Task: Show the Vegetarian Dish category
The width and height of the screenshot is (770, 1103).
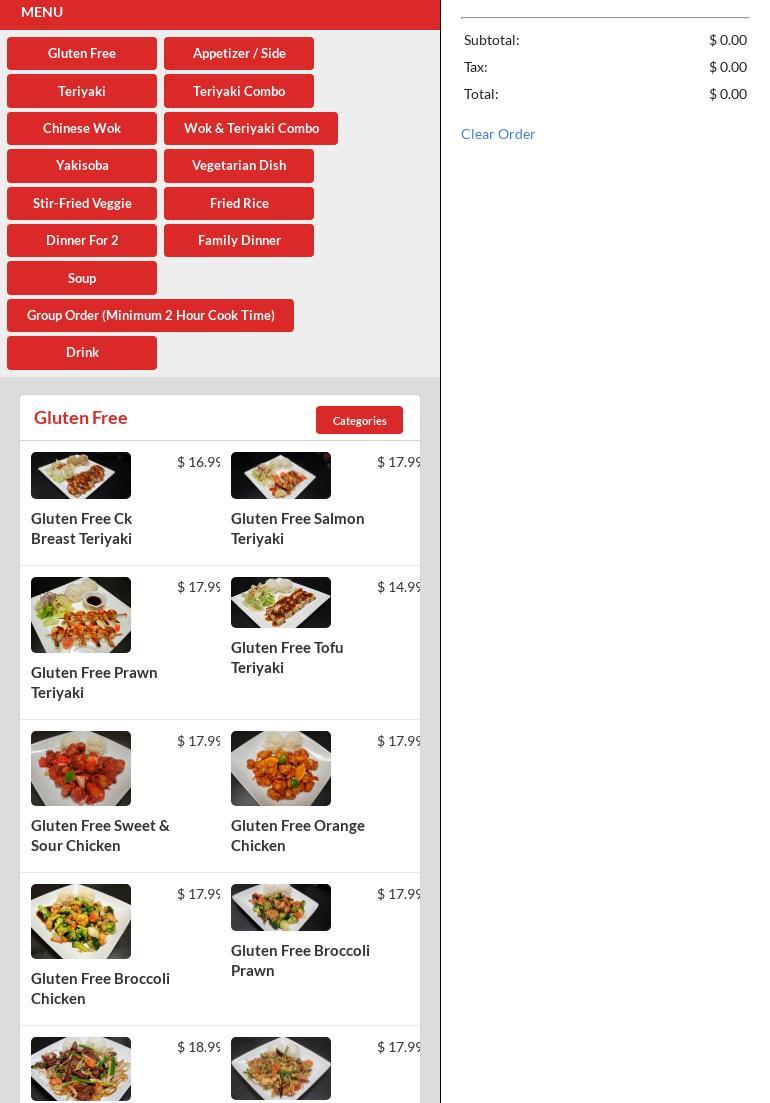Action: pos(239,166)
